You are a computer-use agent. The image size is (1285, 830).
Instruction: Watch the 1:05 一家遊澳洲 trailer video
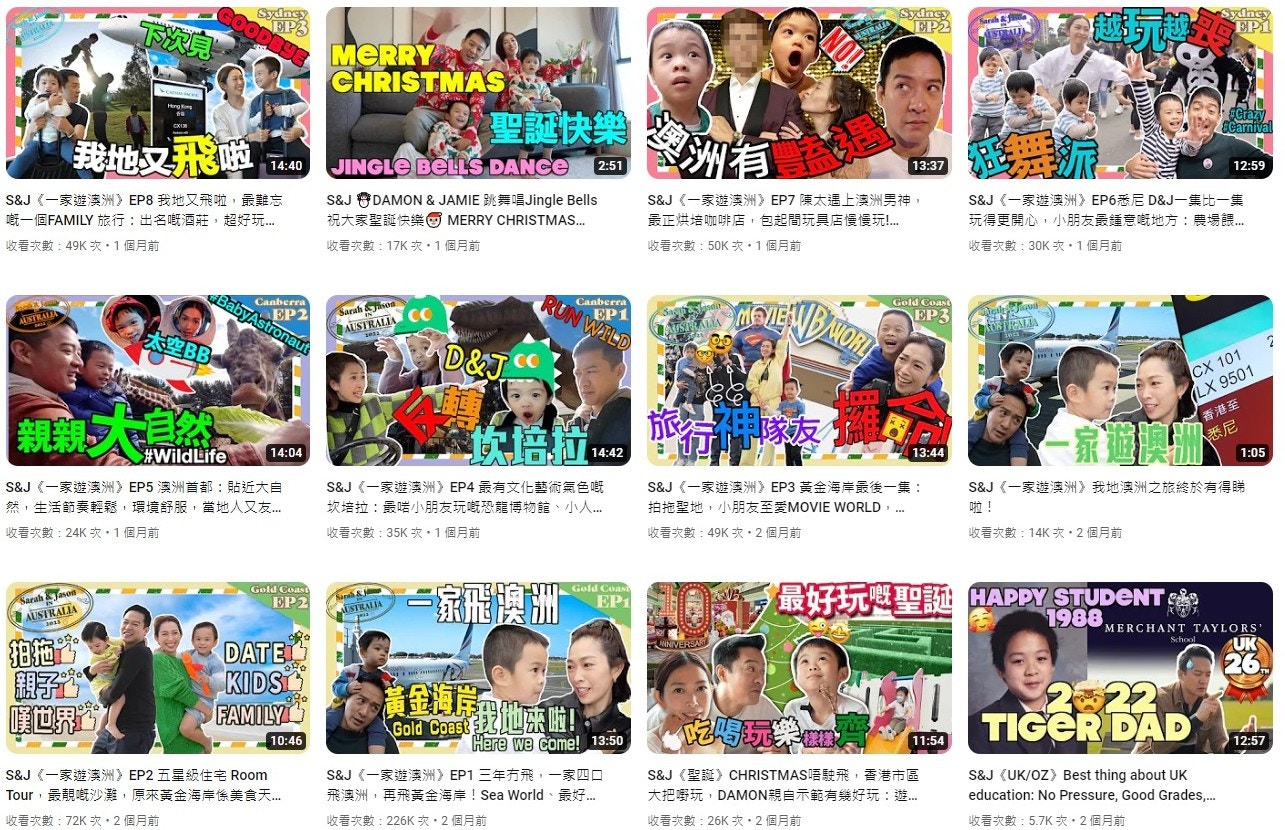[1120, 380]
